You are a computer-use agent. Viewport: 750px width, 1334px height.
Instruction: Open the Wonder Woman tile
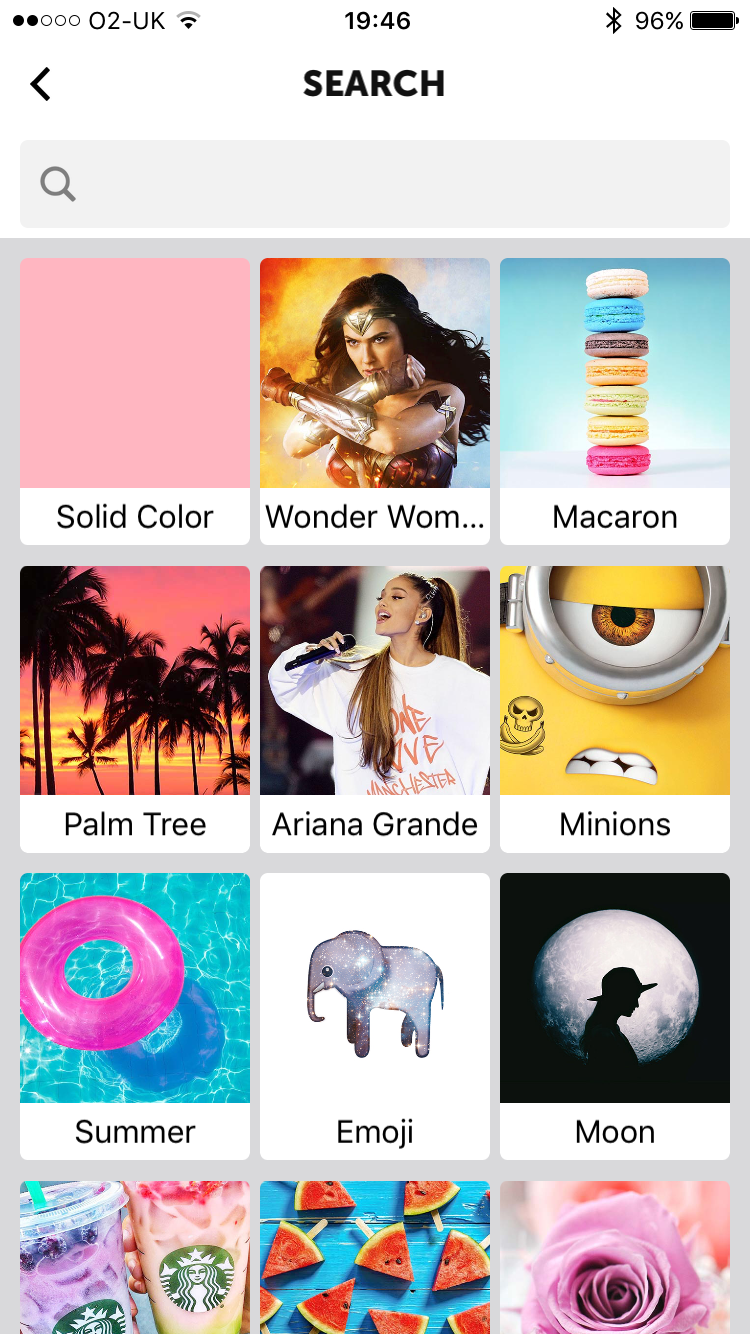(375, 401)
